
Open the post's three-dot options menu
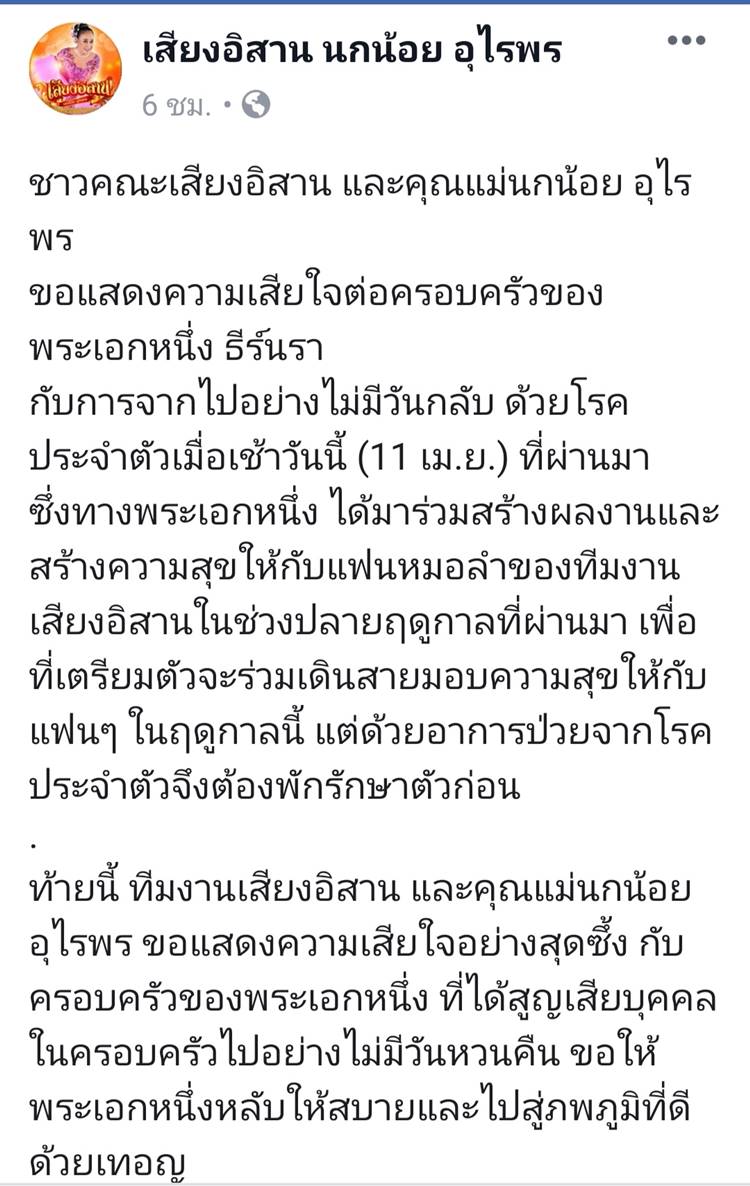click(x=686, y=41)
